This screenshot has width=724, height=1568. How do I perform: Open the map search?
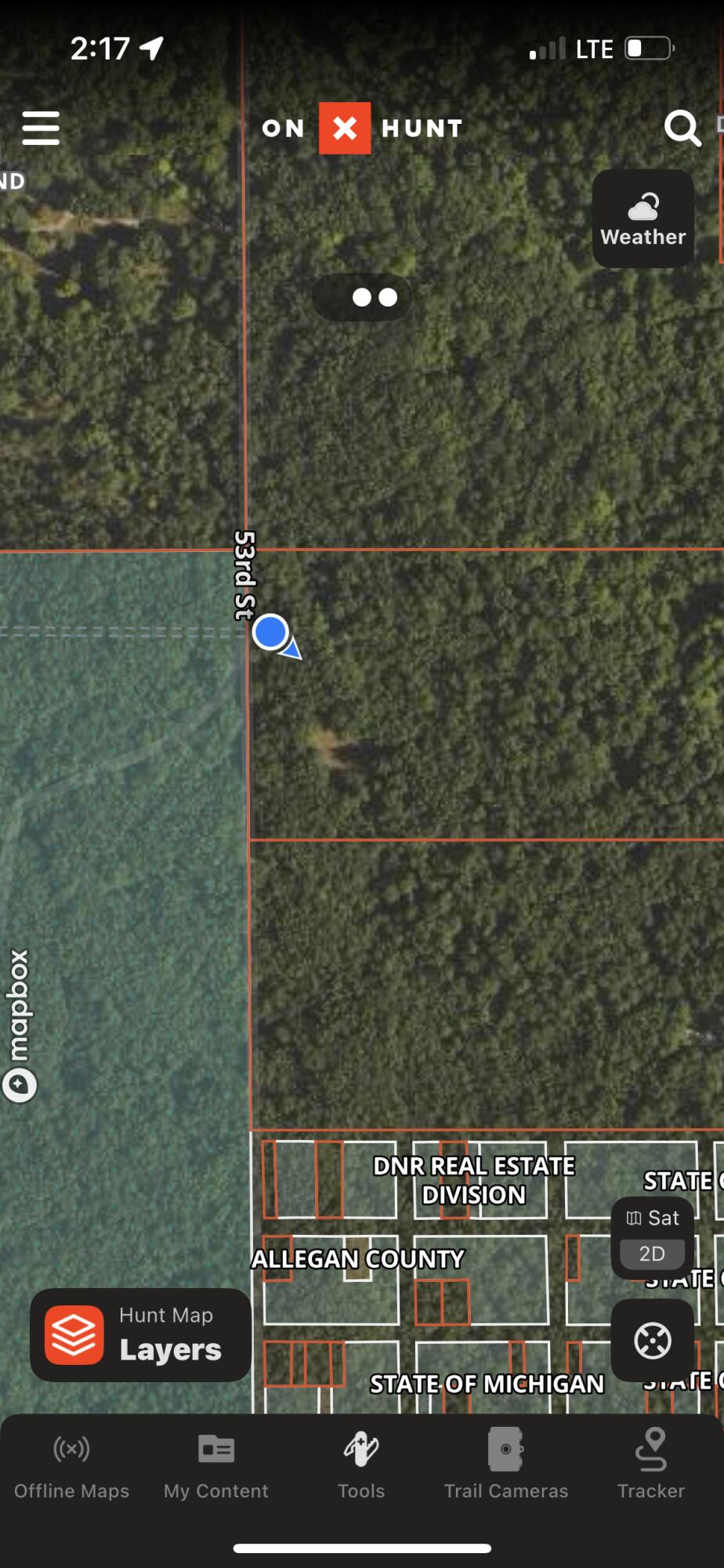pos(682,129)
